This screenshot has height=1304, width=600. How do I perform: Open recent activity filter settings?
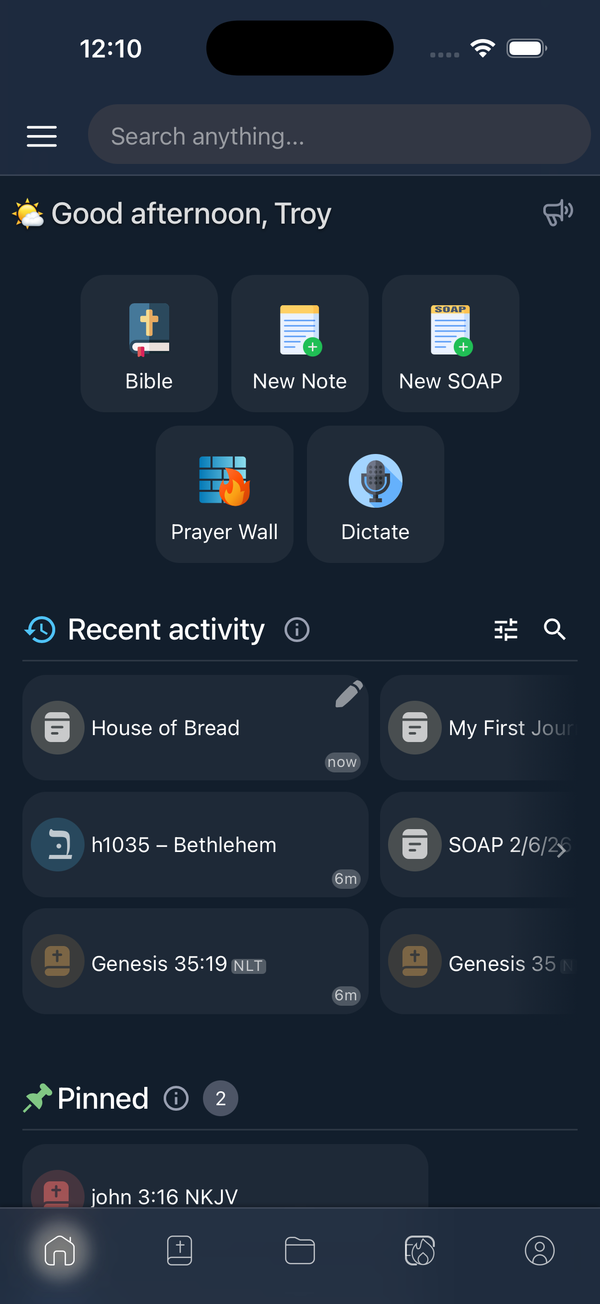click(x=506, y=629)
